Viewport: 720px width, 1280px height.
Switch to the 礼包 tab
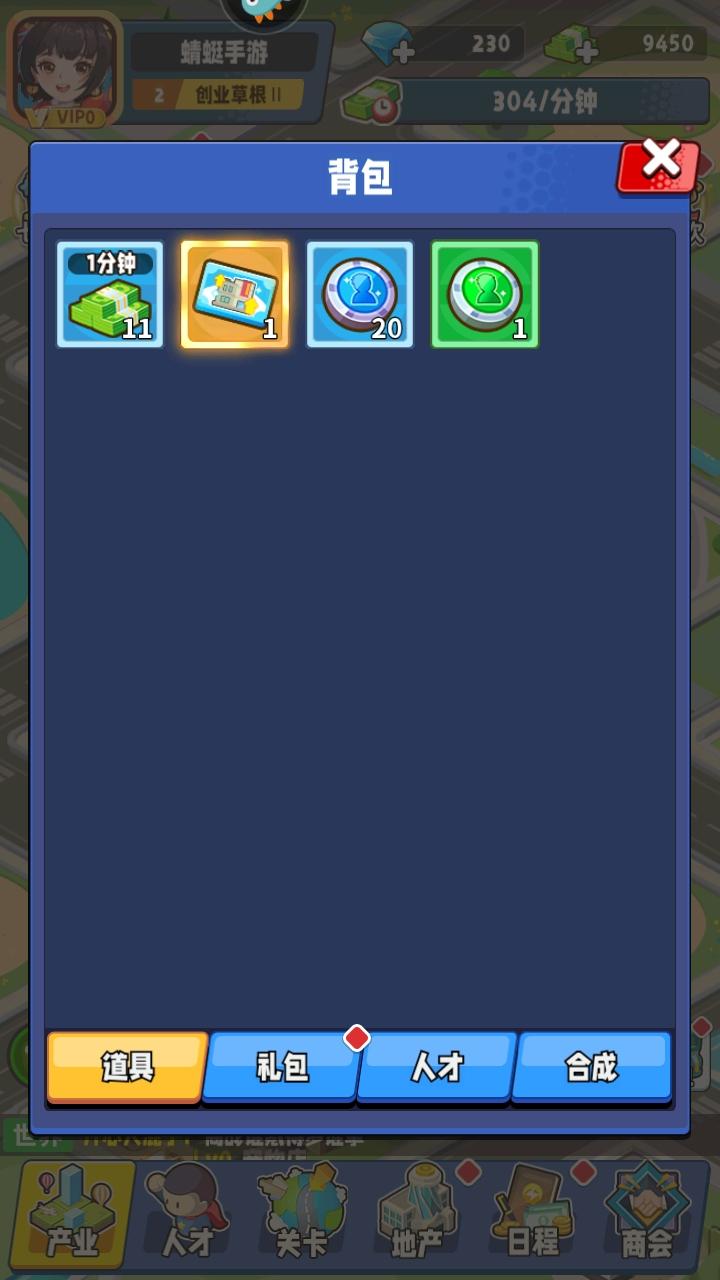pyautogui.click(x=282, y=1067)
